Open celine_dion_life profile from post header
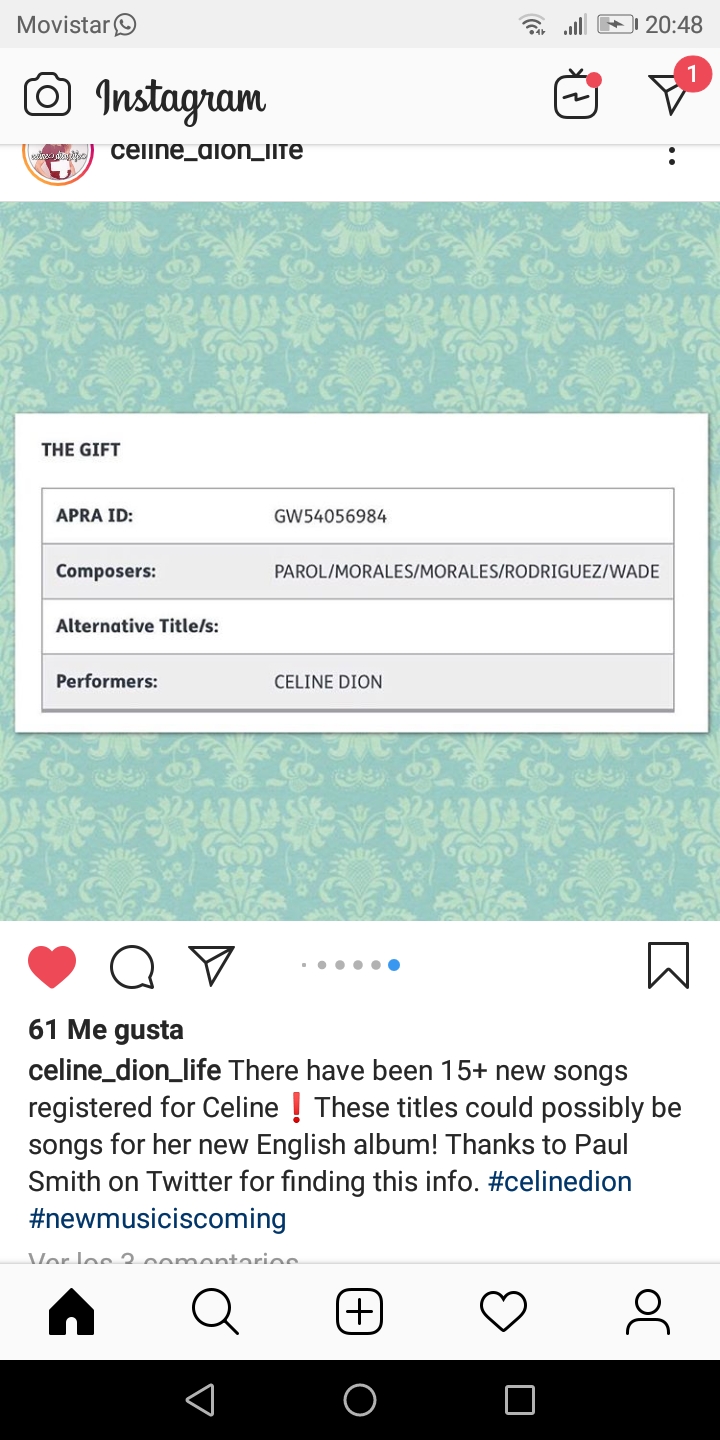The image size is (720, 1440). click(206, 152)
